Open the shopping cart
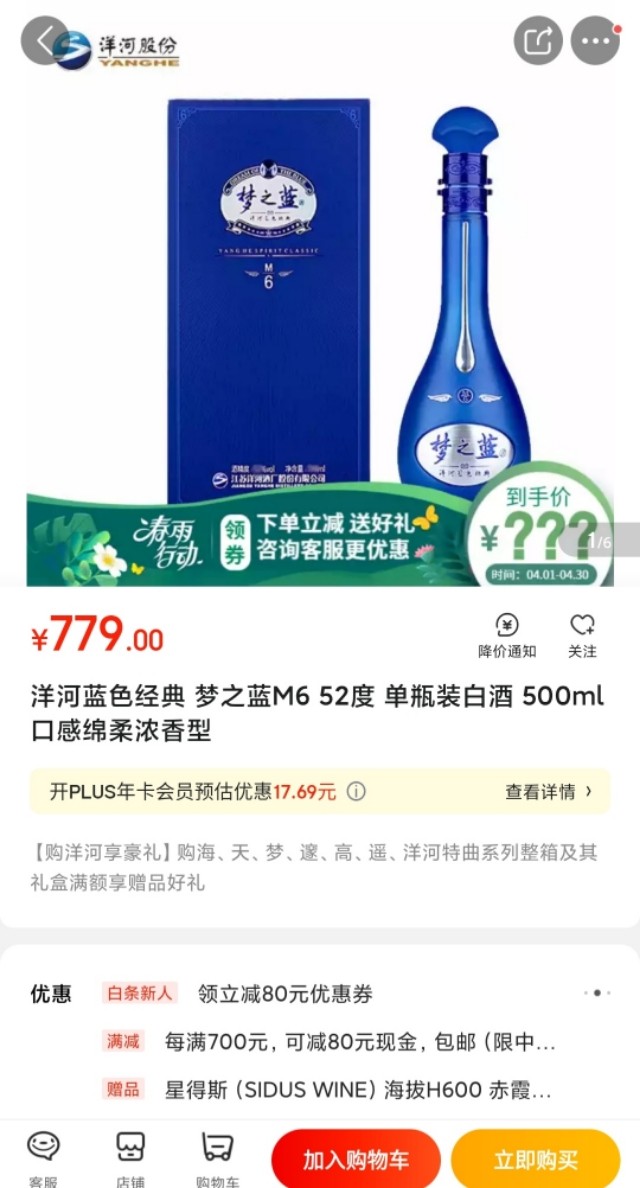 click(217, 1158)
